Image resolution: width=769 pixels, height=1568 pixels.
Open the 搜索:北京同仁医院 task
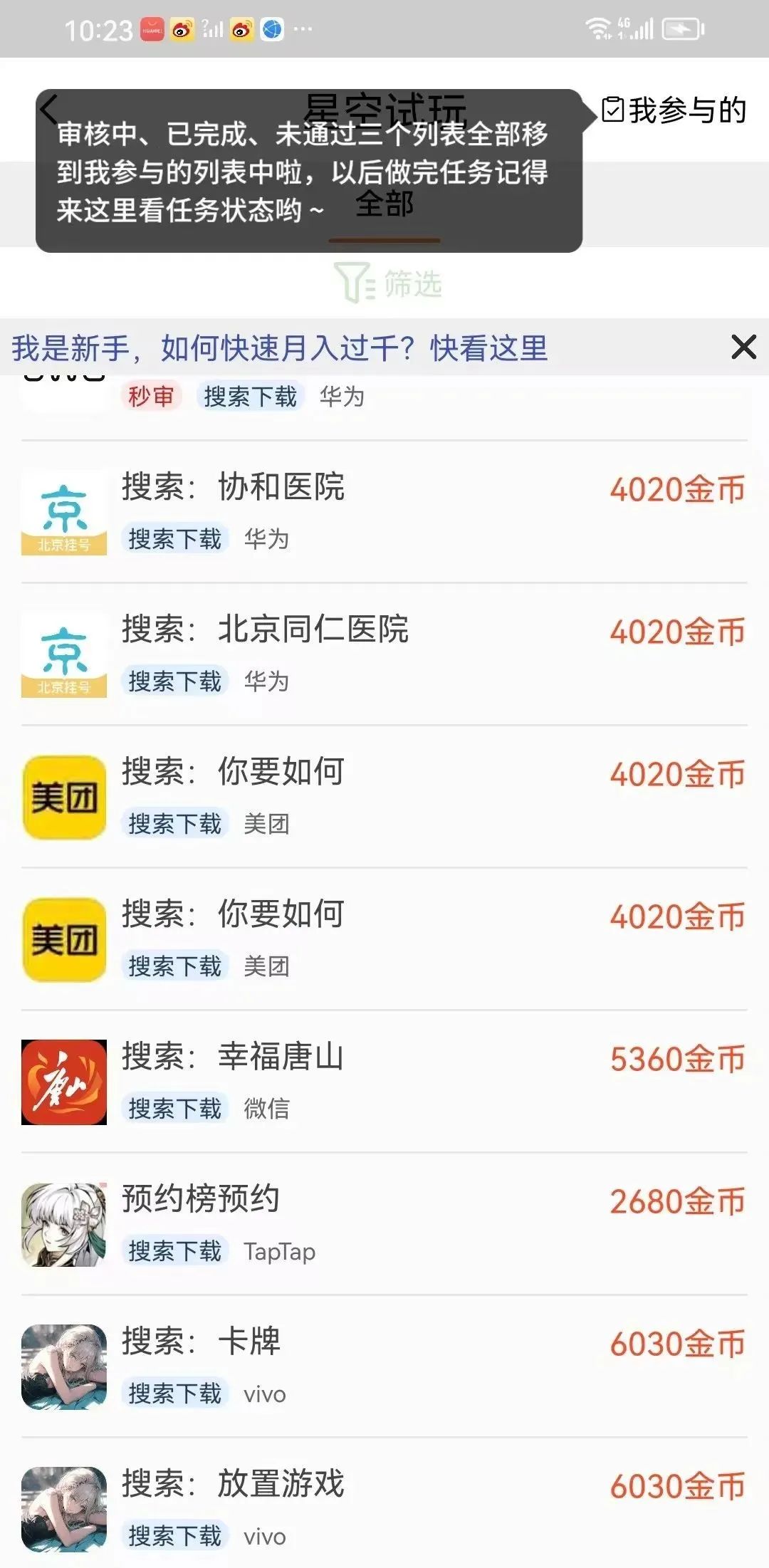384,655
